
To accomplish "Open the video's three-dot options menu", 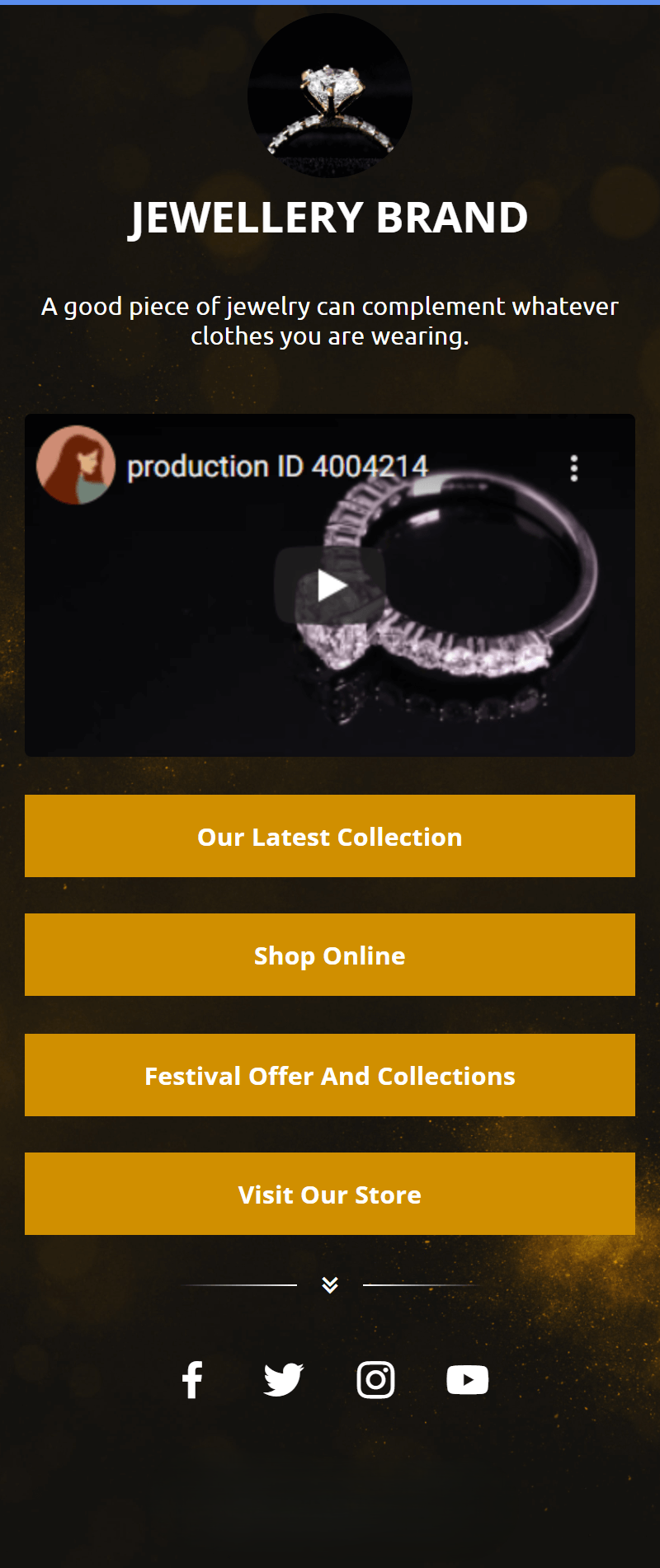I will click(574, 468).
